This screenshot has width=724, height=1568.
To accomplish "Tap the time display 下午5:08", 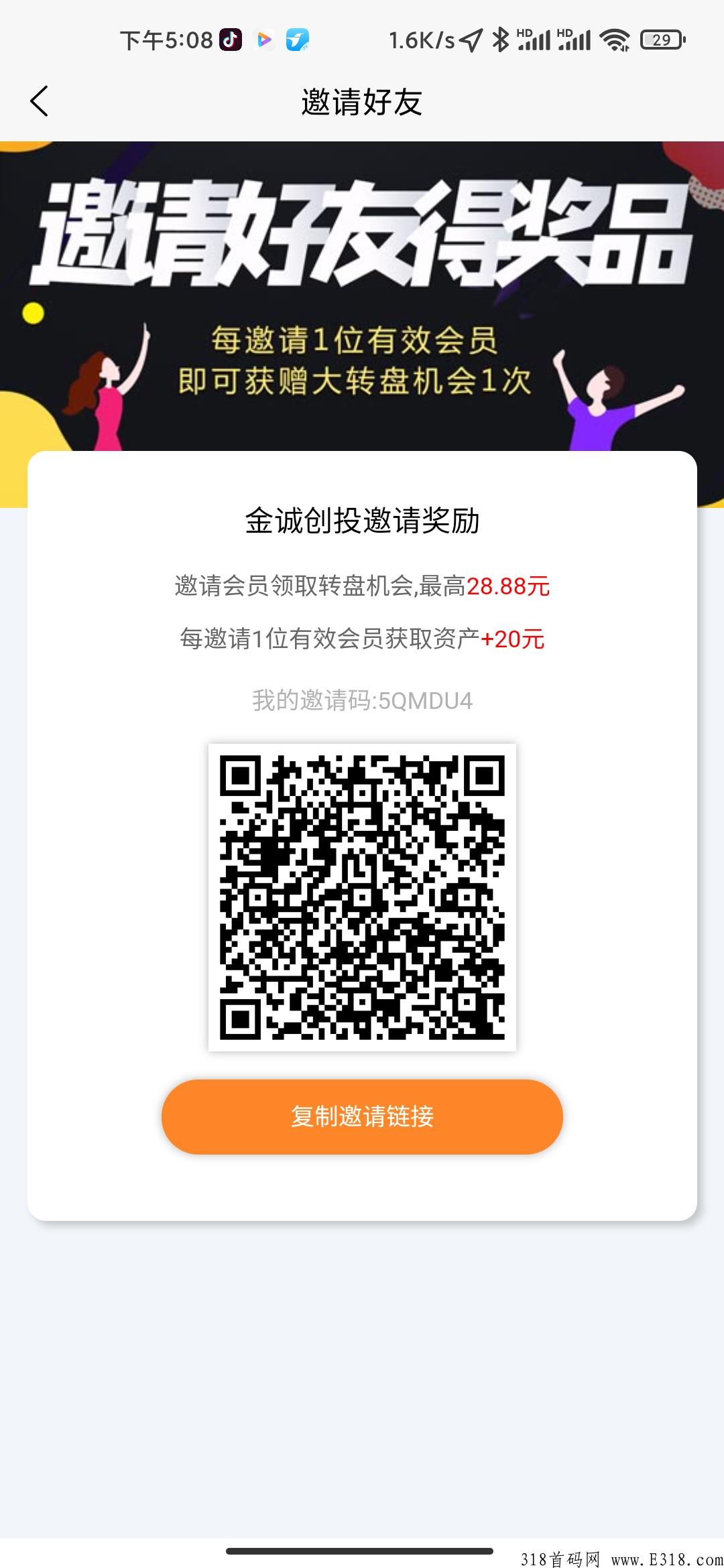I will tap(166, 40).
